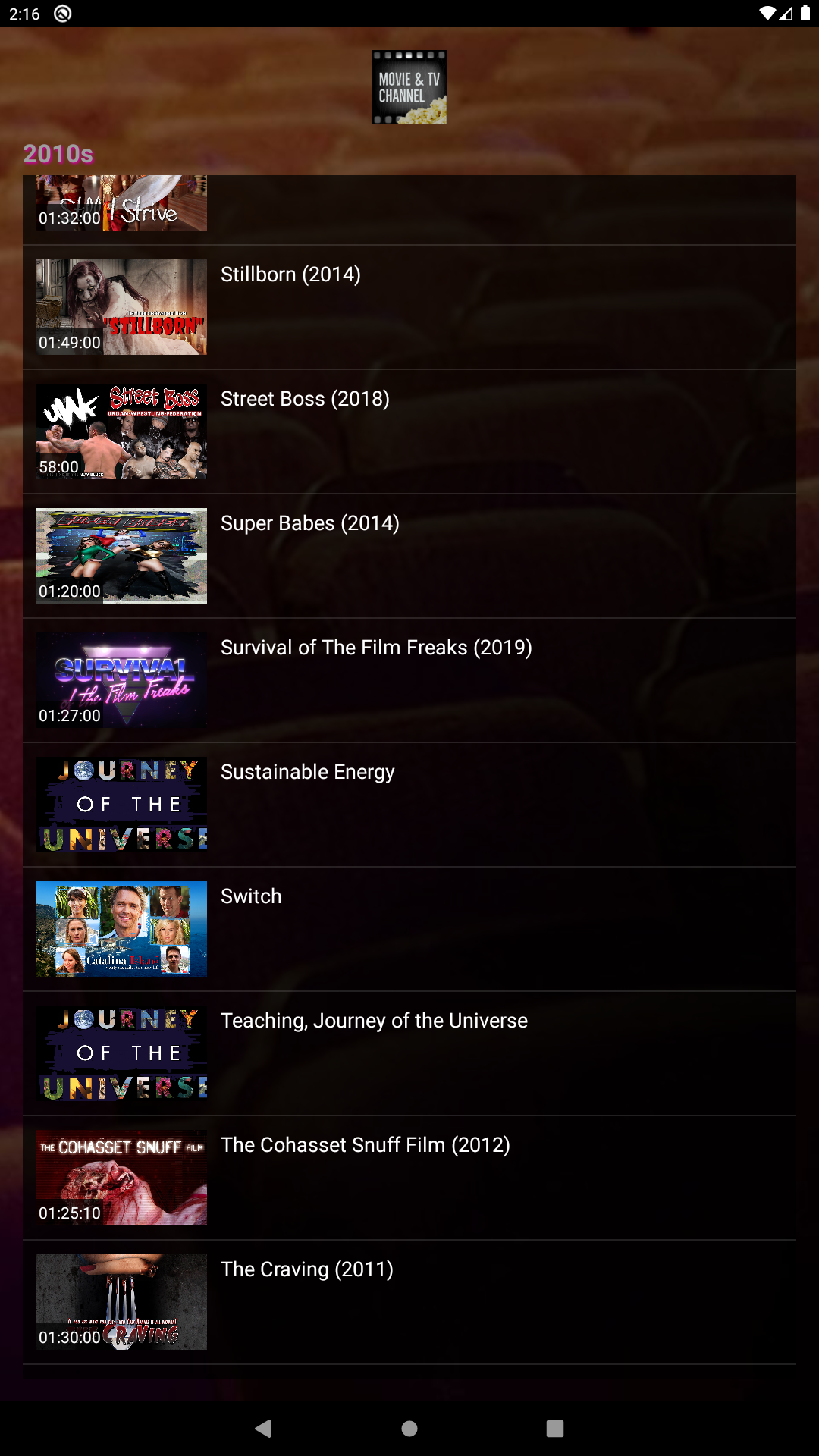Tap the battery icon in status bar
Viewport: 819px width, 1456px height.
pyautogui.click(x=806, y=12)
